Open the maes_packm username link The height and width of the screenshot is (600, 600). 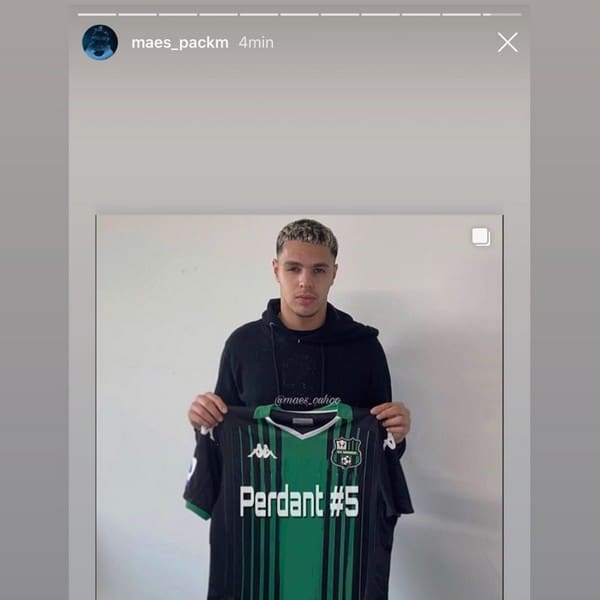(181, 43)
